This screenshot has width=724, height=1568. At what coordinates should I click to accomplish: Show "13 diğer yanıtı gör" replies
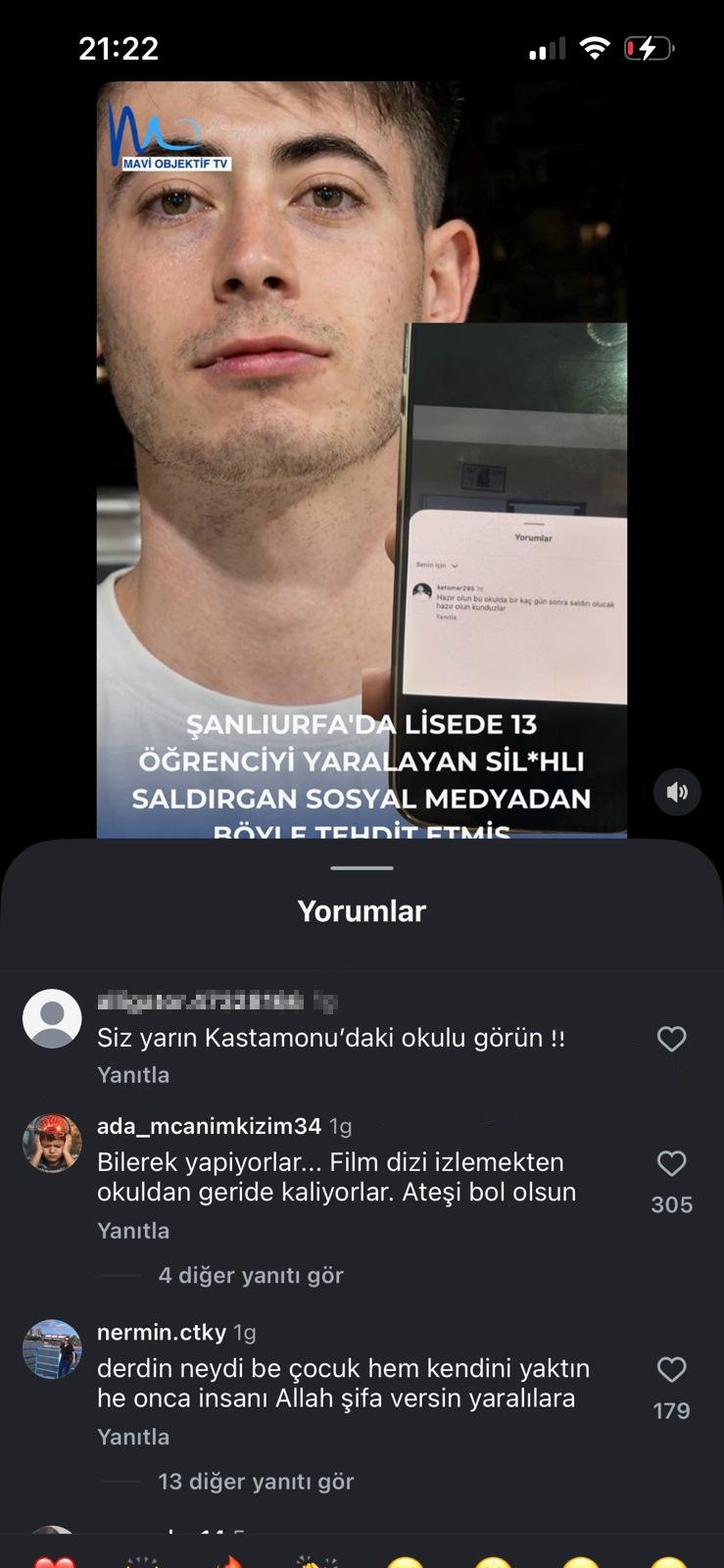click(256, 1482)
